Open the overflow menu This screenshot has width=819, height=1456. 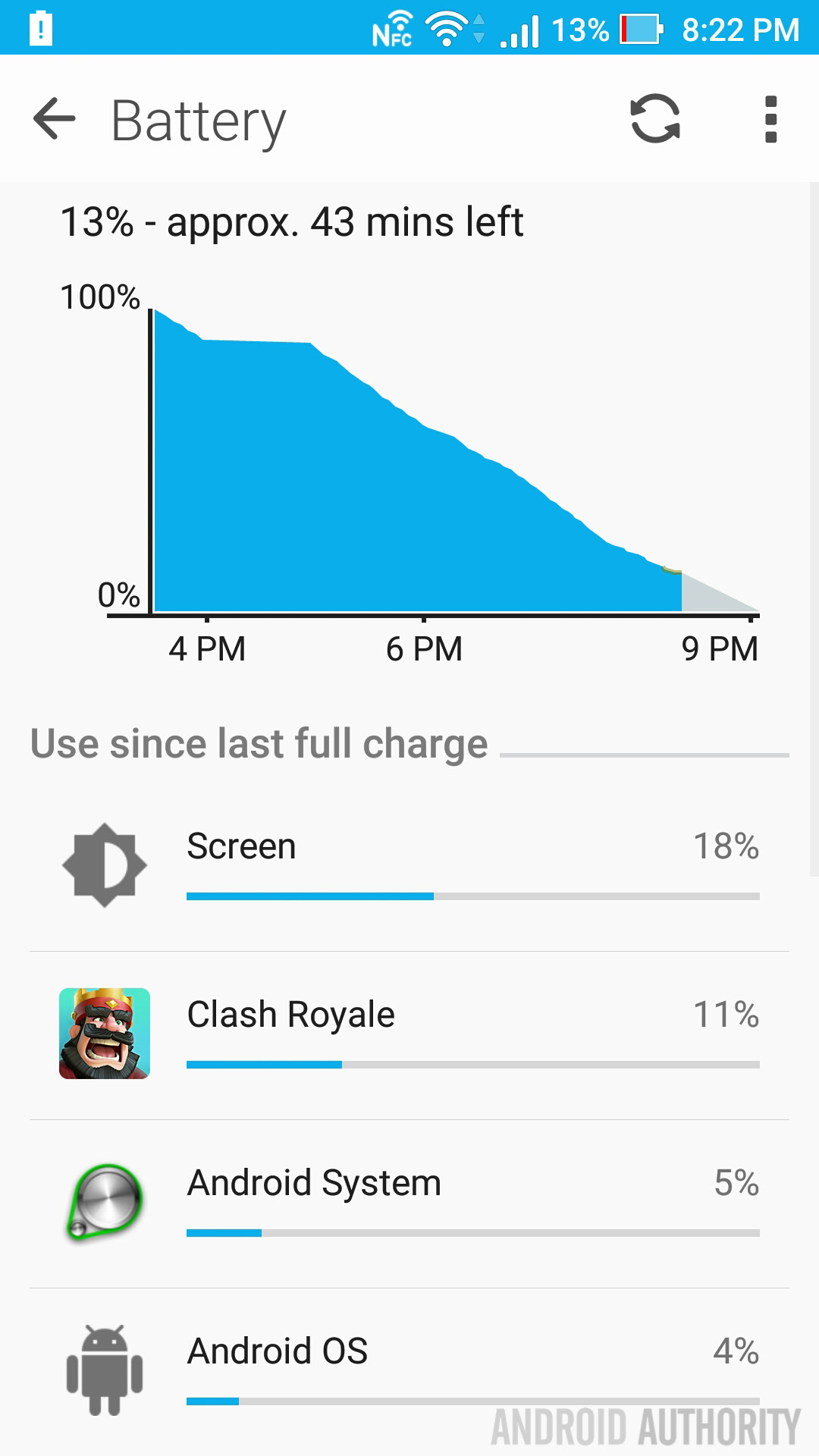[x=770, y=120]
